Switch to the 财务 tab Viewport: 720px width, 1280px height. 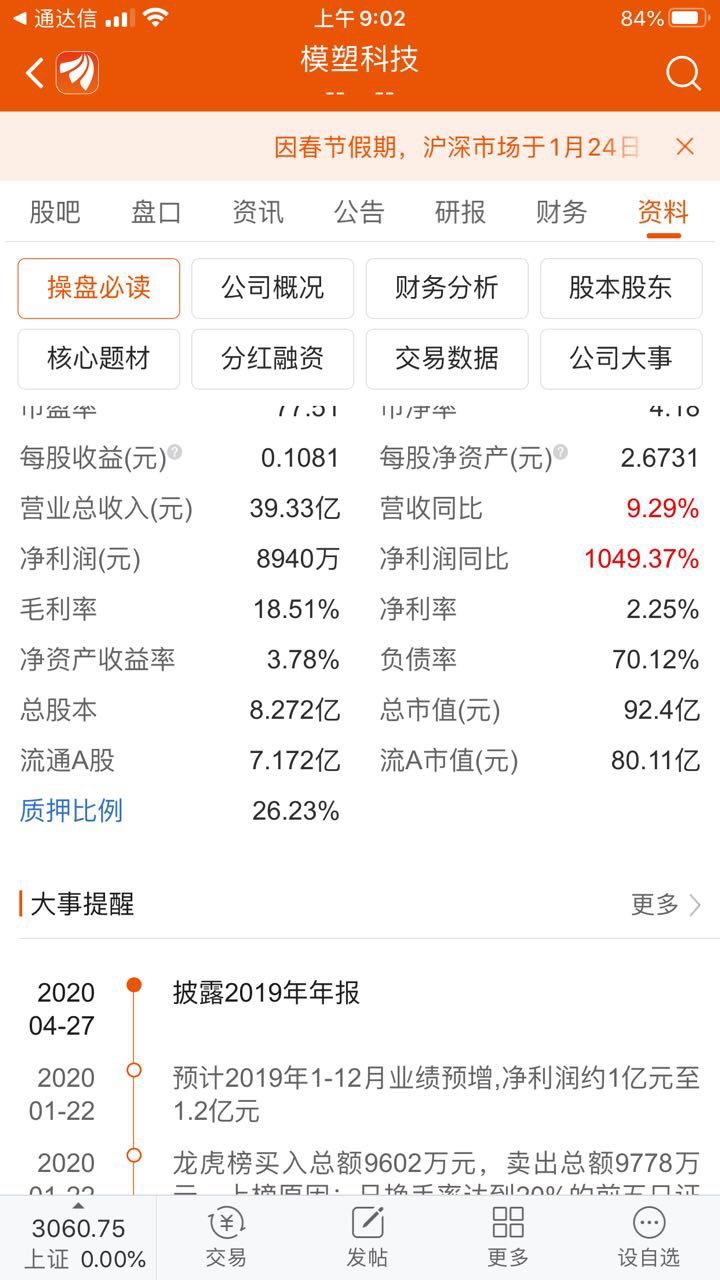[560, 212]
